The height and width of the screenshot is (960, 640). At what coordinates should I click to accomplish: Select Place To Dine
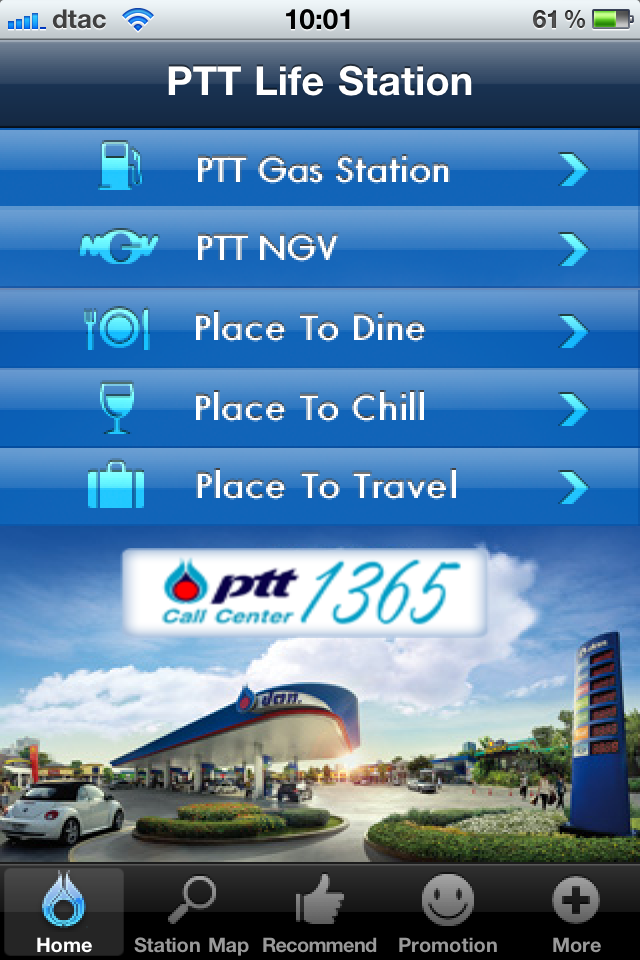click(x=320, y=328)
